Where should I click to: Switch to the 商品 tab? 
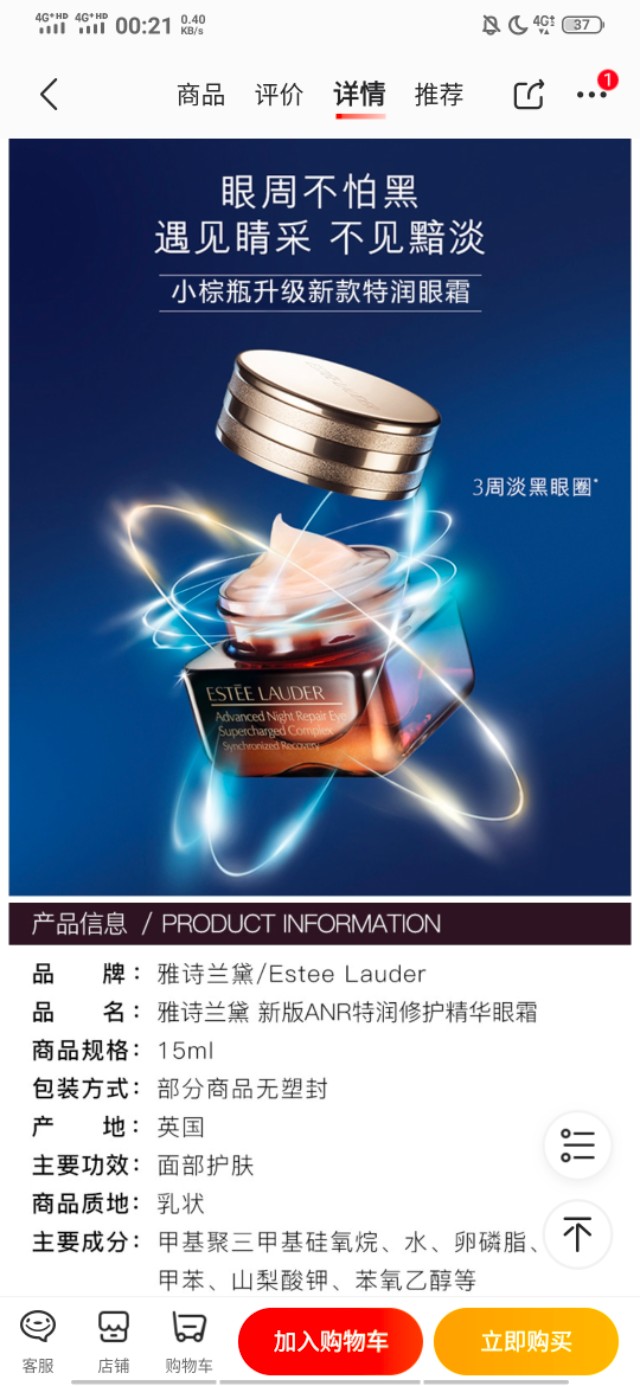[201, 95]
